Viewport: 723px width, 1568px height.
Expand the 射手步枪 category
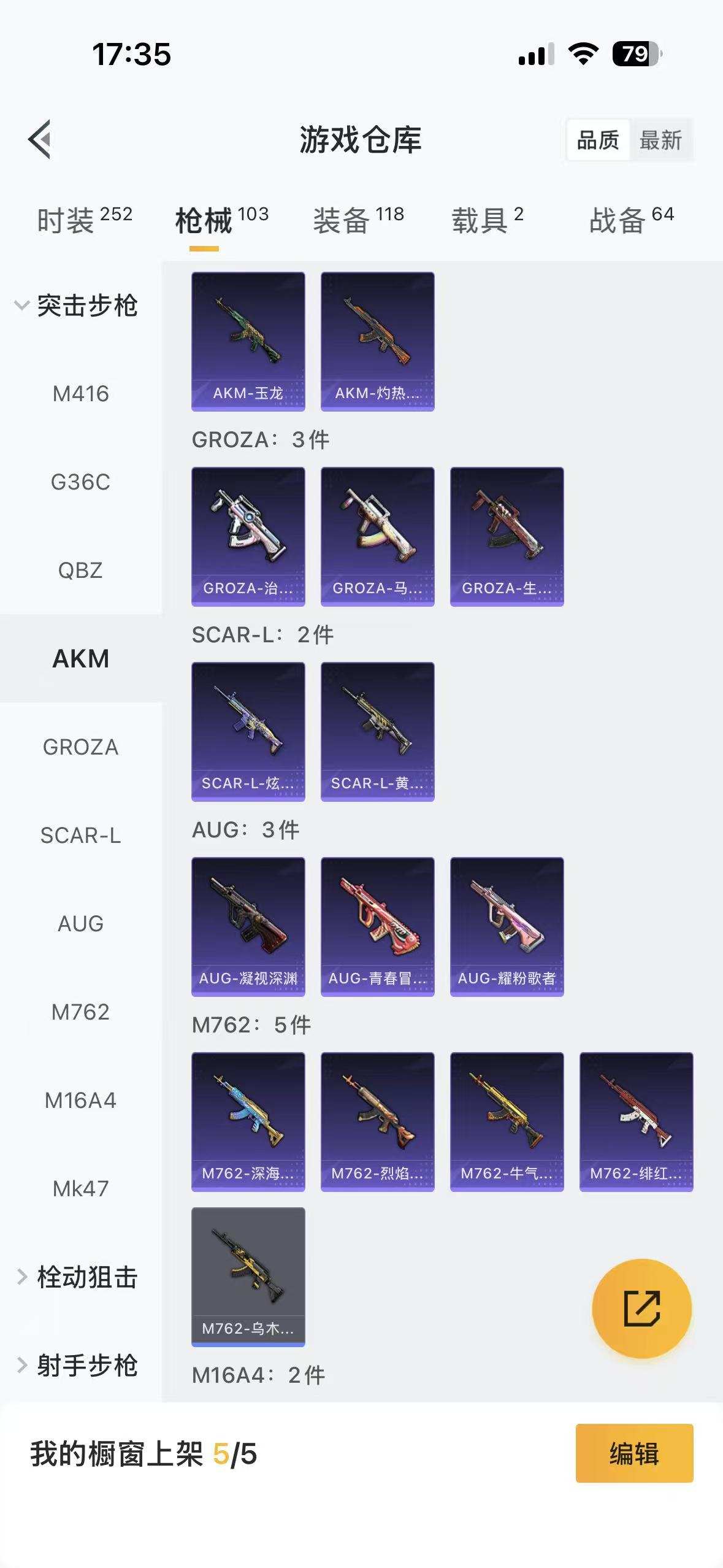pyautogui.click(x=78, y=1366)
